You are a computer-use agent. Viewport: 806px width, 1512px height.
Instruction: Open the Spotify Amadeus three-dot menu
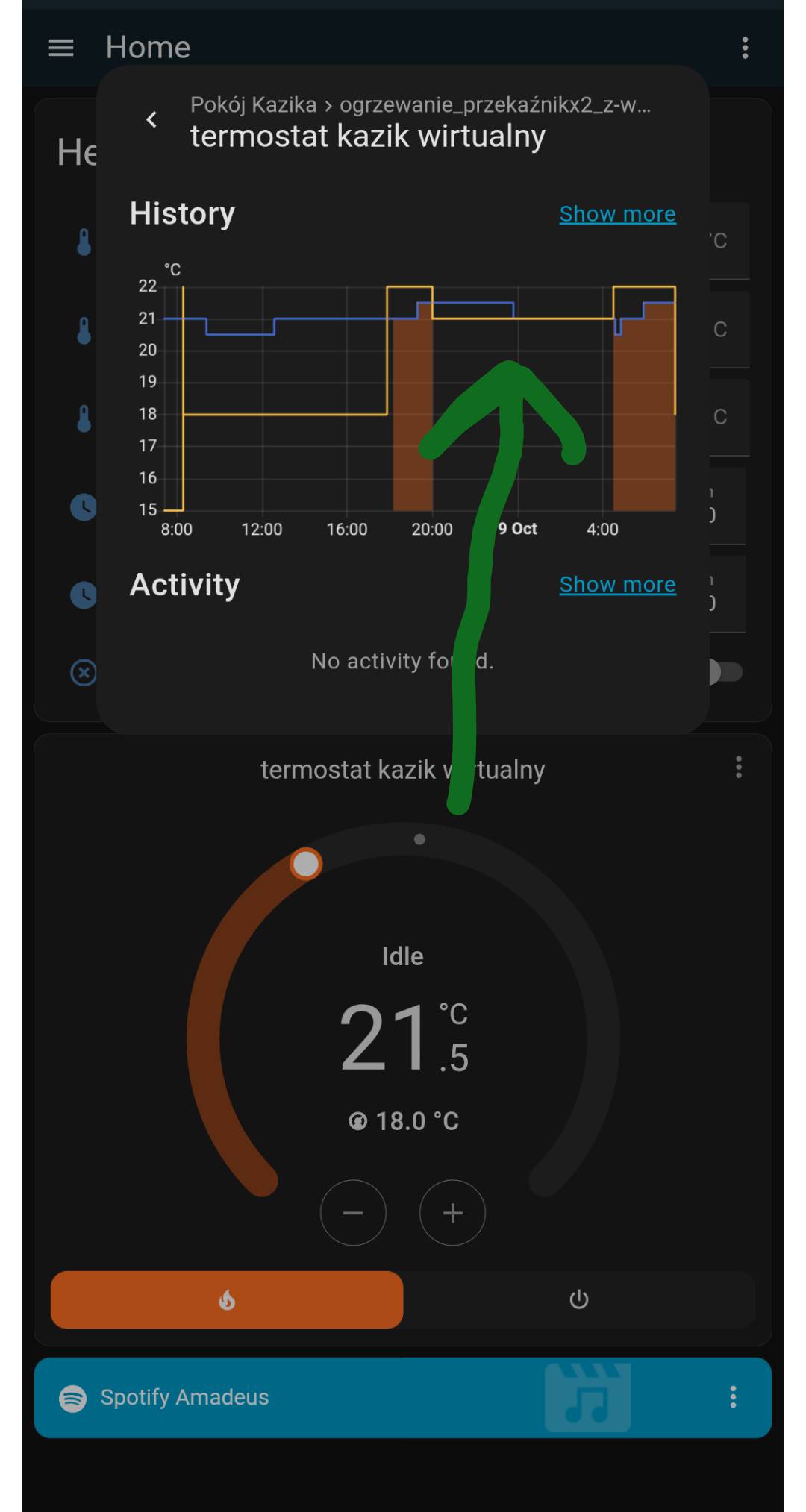click(733, 1396)
